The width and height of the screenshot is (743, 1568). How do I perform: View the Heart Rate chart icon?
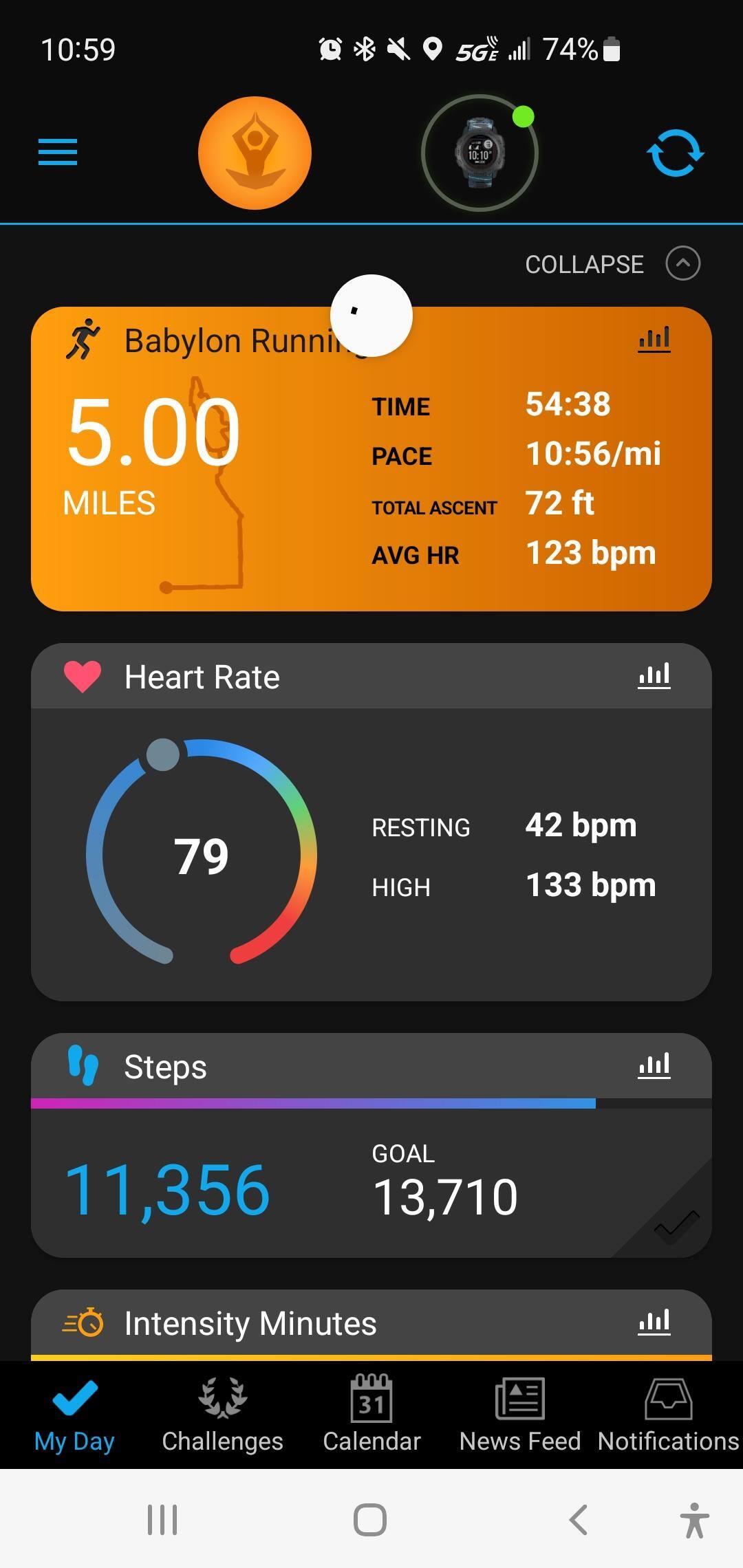click(654, 677)
